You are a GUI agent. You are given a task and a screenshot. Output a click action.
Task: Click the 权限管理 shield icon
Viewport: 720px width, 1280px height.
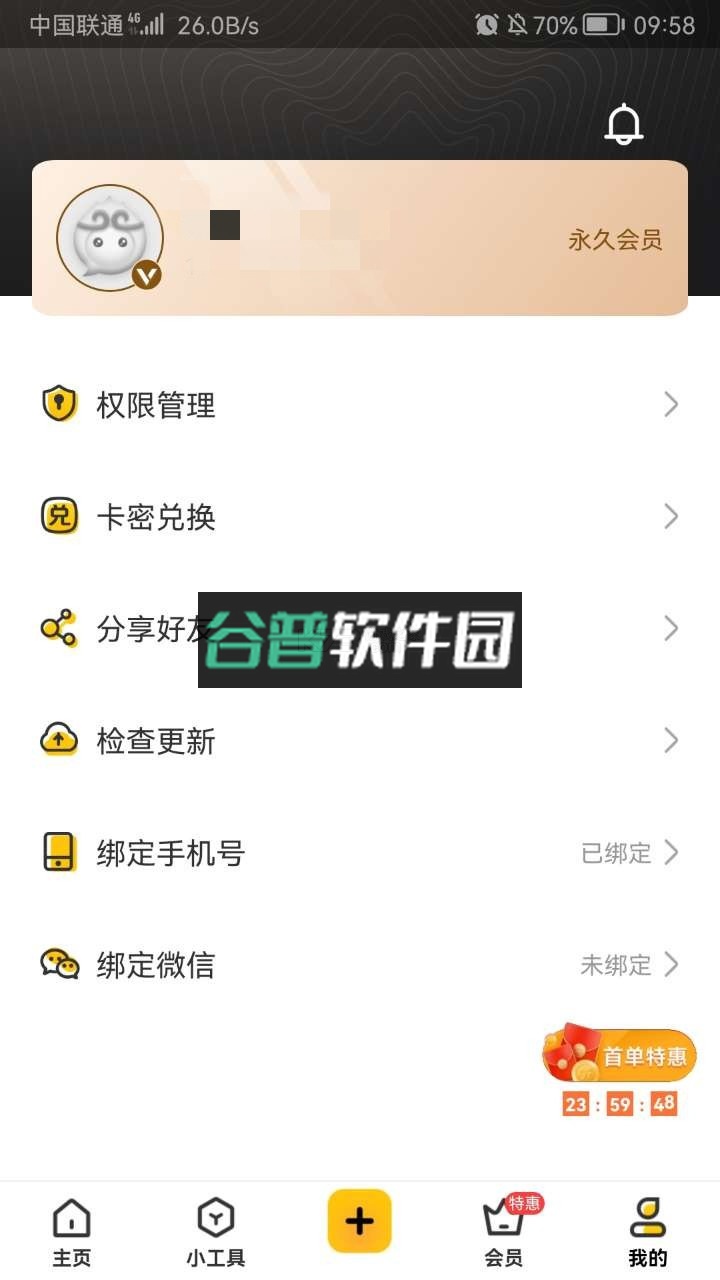point(59,404)
